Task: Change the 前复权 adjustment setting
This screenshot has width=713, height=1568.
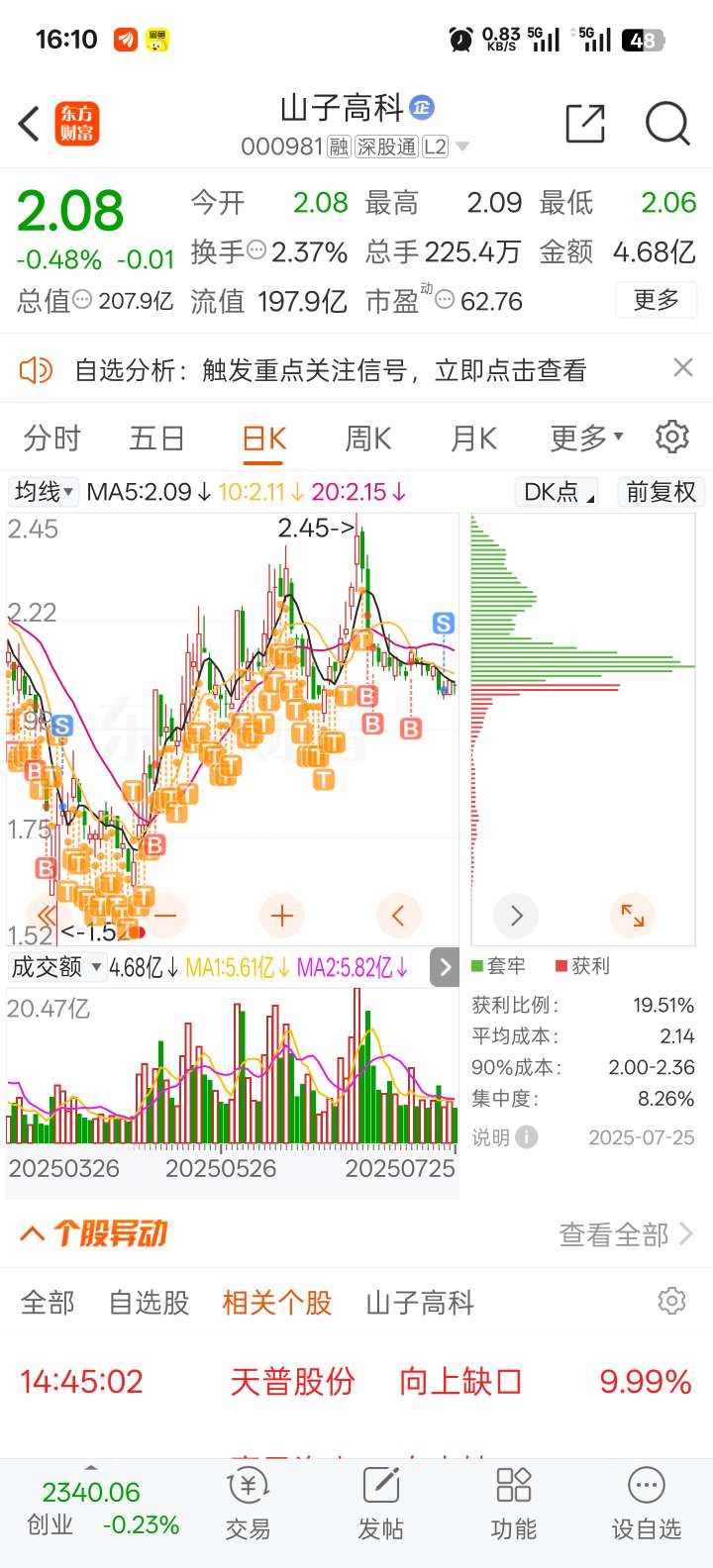Action: (661, 492)
